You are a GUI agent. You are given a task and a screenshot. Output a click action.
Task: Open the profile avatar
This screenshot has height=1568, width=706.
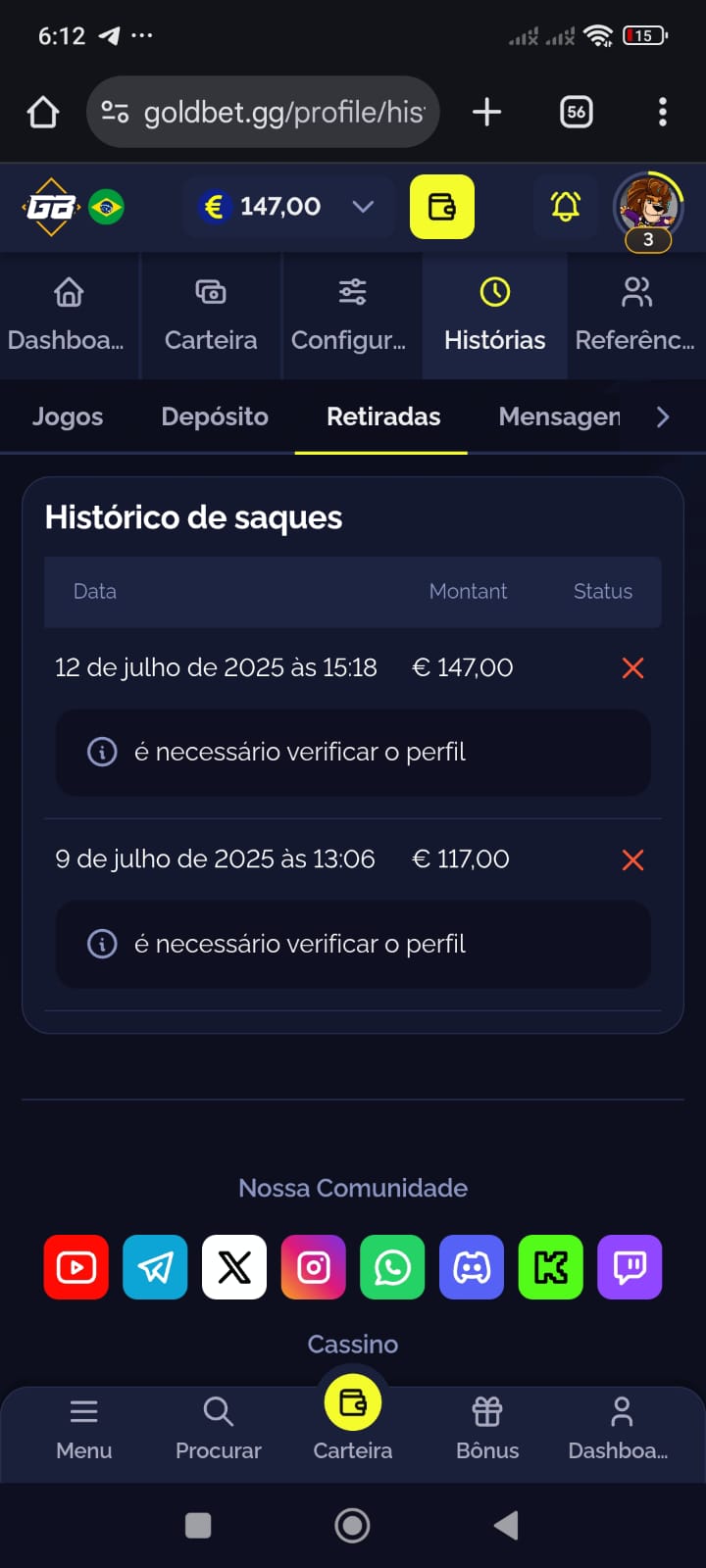647,209
